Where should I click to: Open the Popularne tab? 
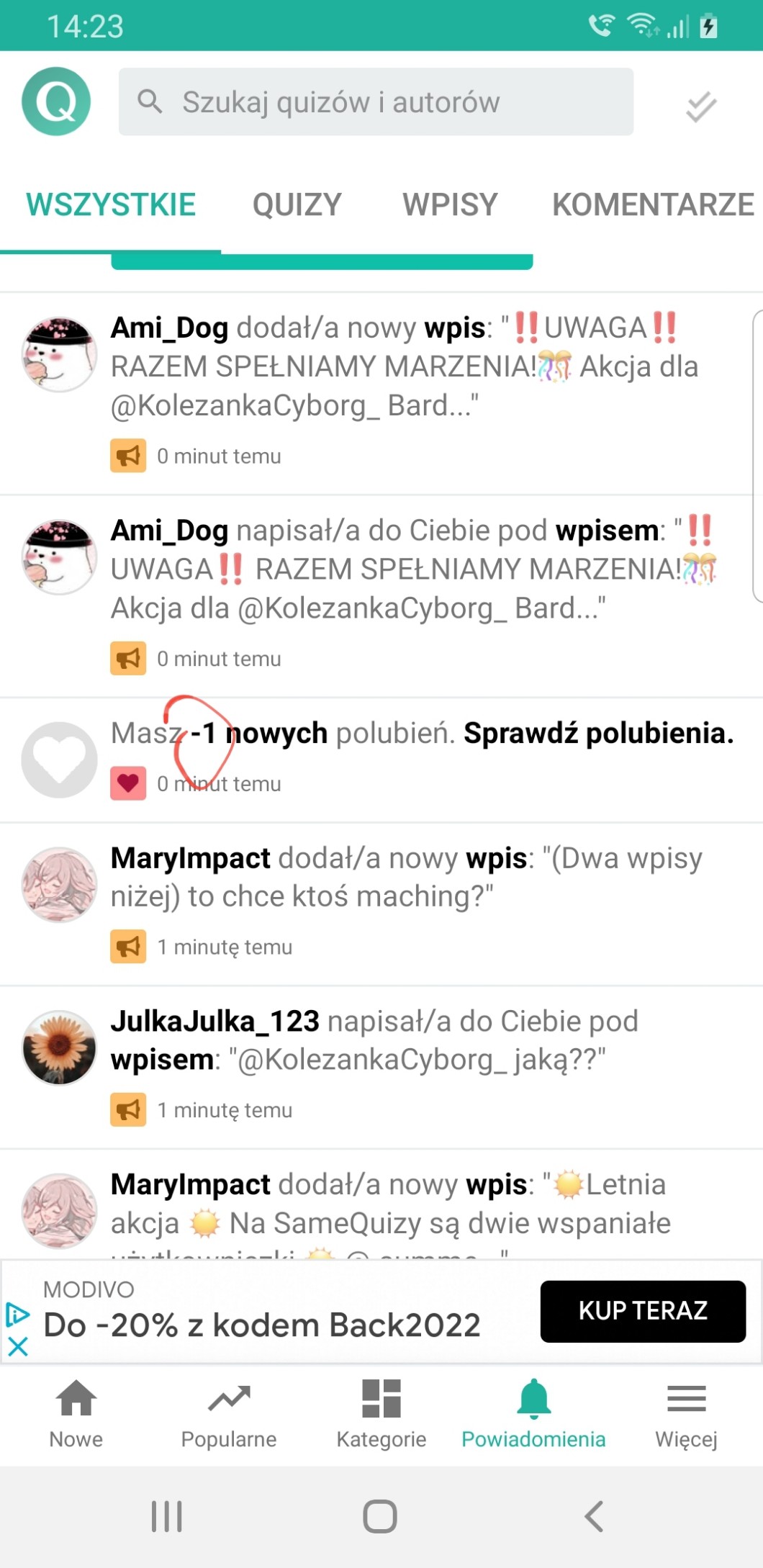click(229, 1414)
